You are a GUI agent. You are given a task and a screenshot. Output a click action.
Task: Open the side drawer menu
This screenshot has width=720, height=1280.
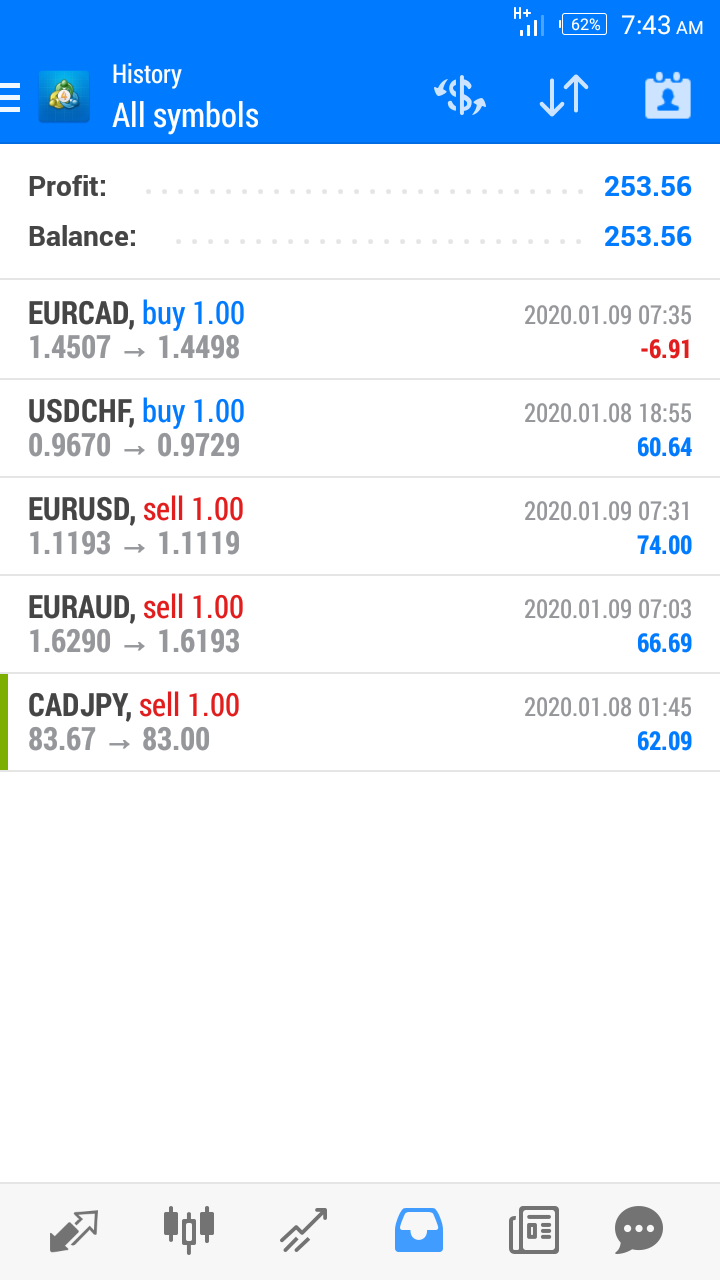pyautogui.click(x=12, y=97)
